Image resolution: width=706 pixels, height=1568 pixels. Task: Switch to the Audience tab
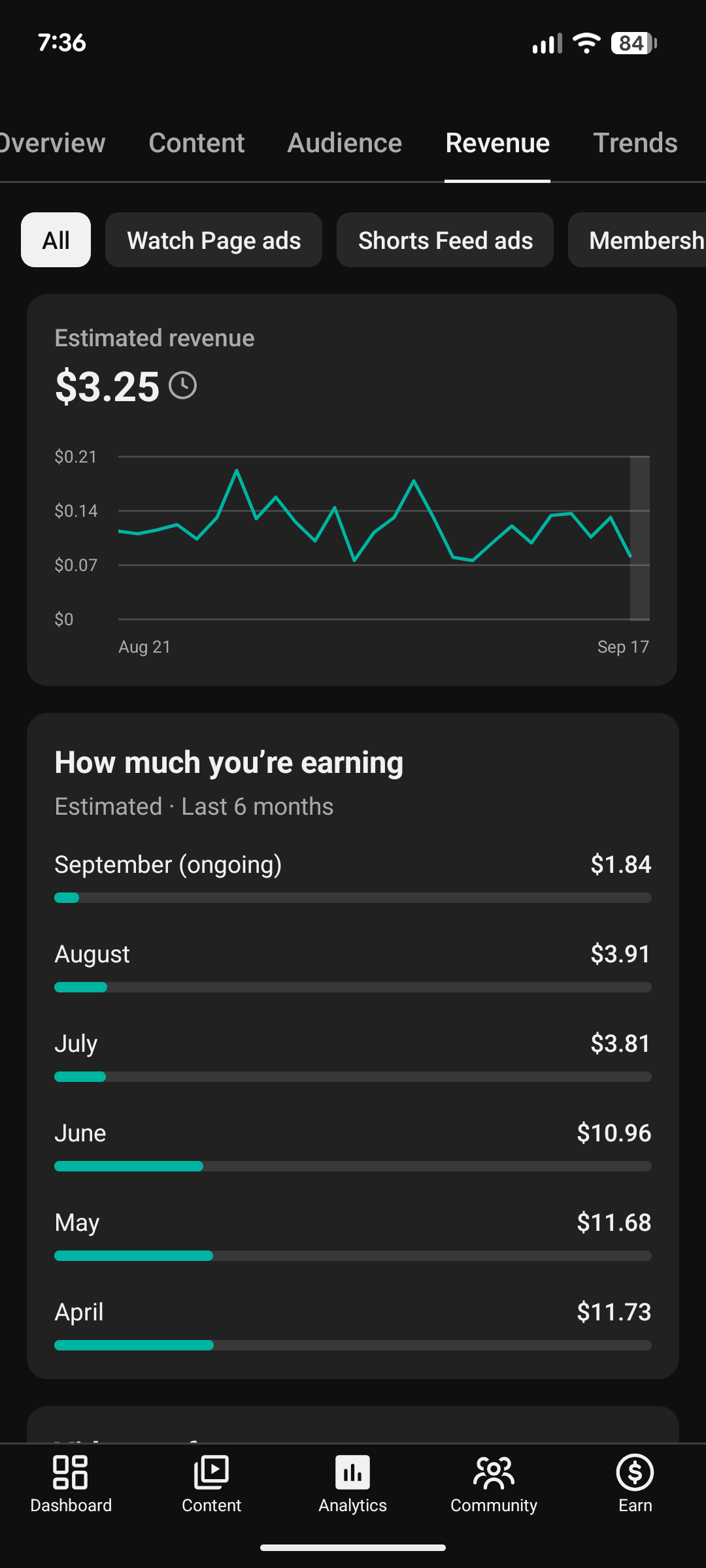345,143
